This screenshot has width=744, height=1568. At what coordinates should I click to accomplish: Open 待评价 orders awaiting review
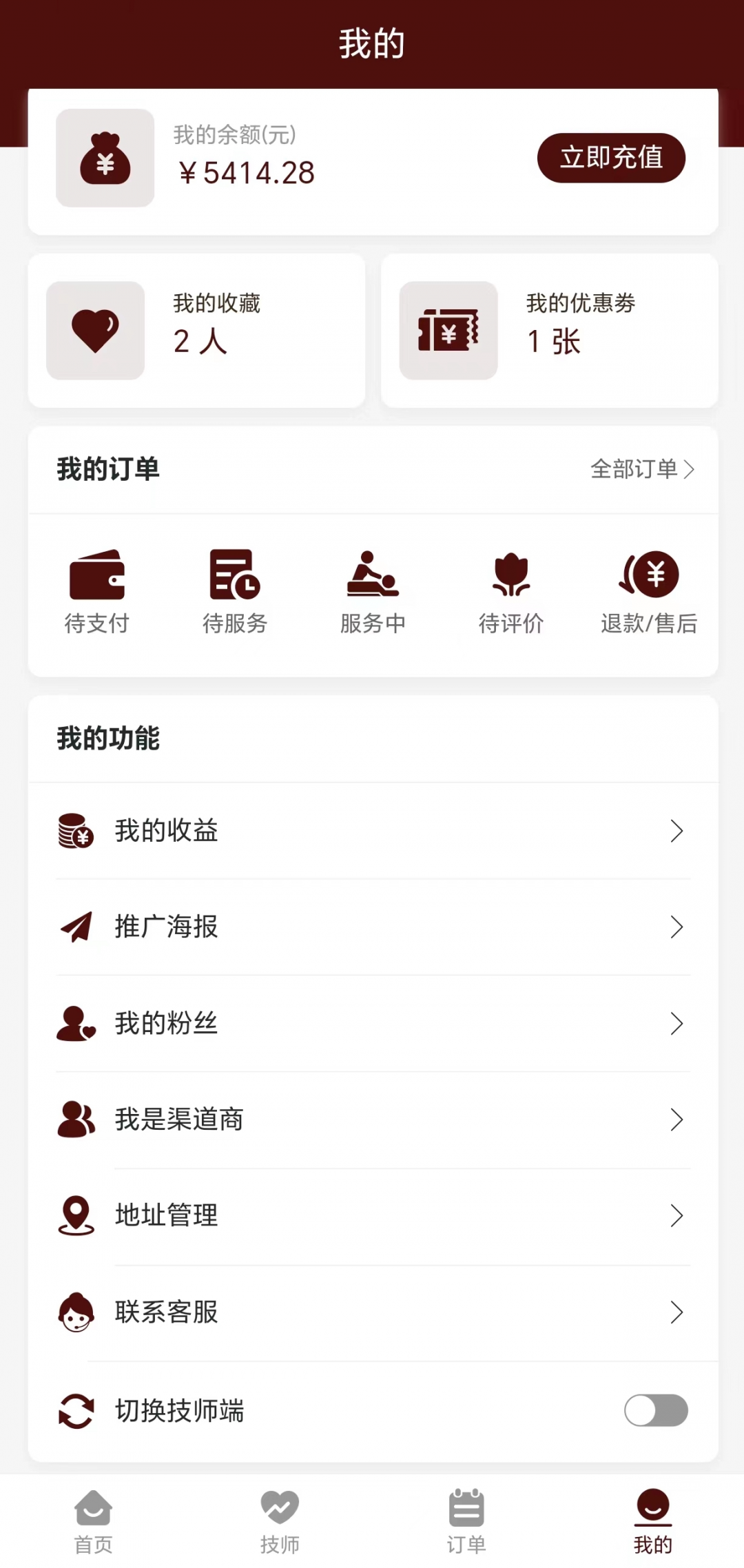511,591
